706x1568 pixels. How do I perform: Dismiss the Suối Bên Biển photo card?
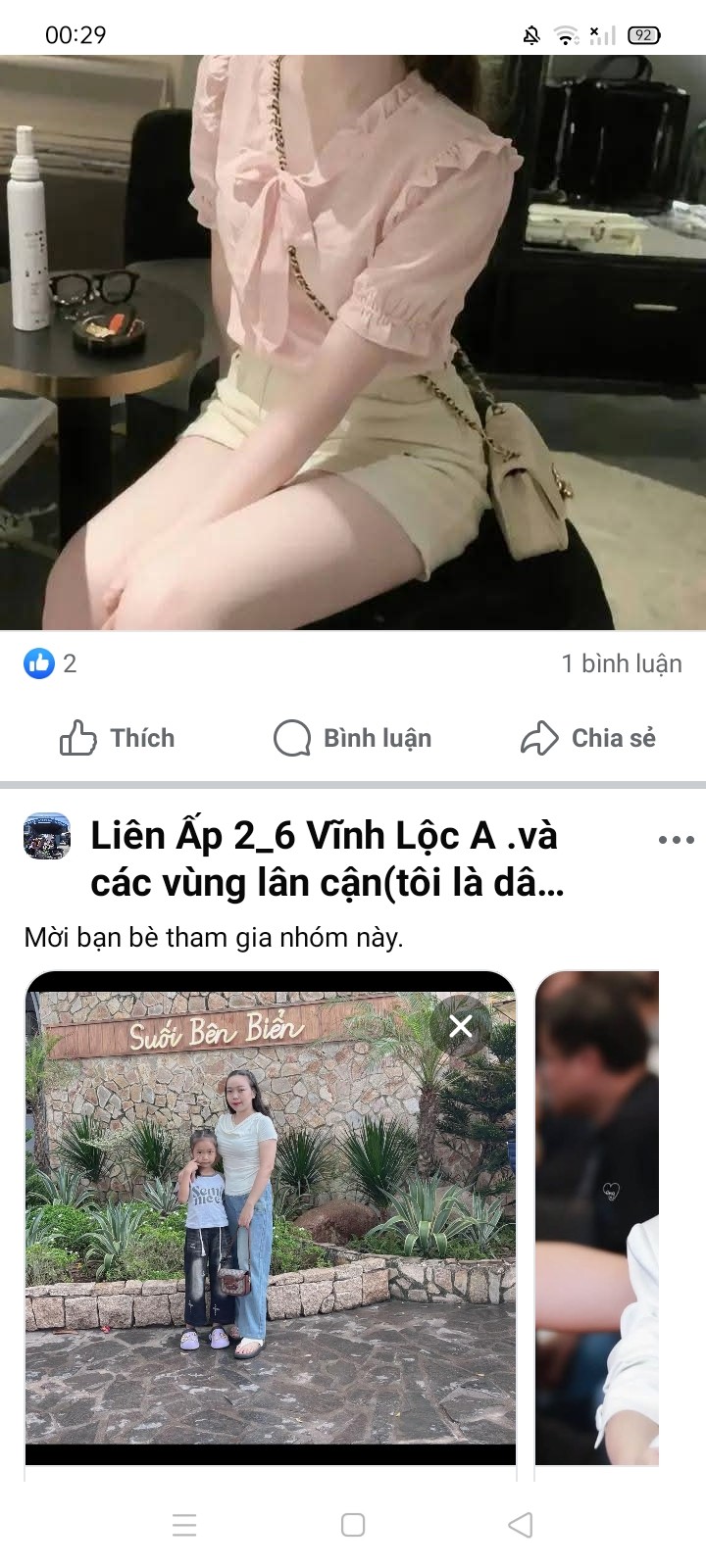[x=460, y=1026]
